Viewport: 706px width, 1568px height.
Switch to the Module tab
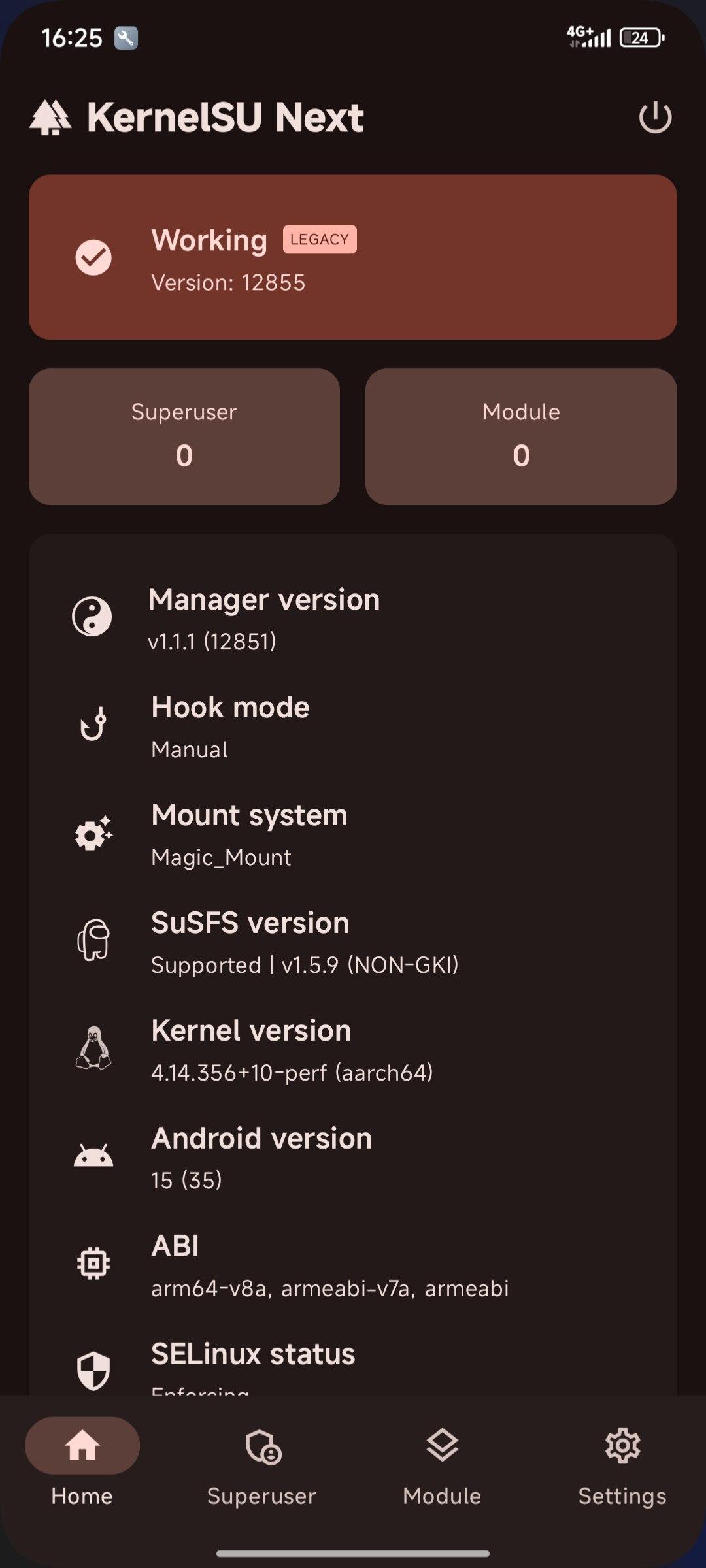pyautogui.click(x=442, y=1463)
